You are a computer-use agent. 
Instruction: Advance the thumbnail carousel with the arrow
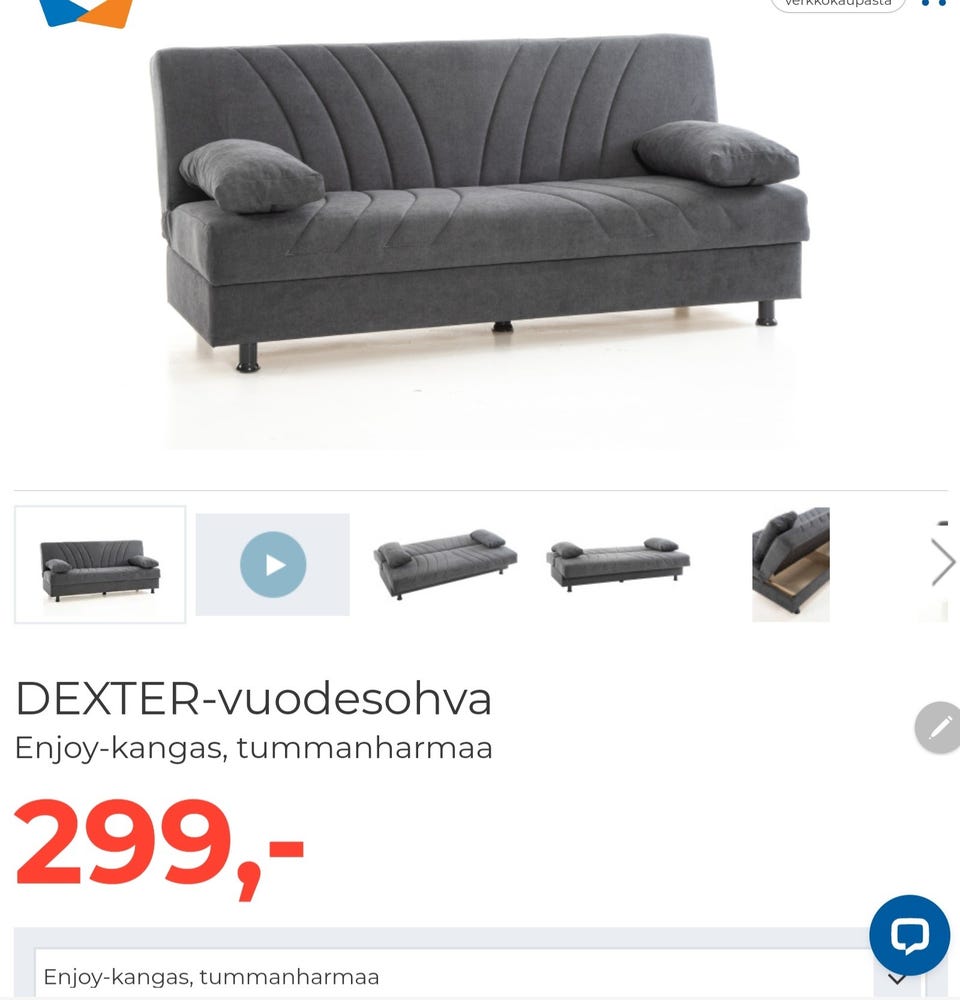[x=942, y=563]
